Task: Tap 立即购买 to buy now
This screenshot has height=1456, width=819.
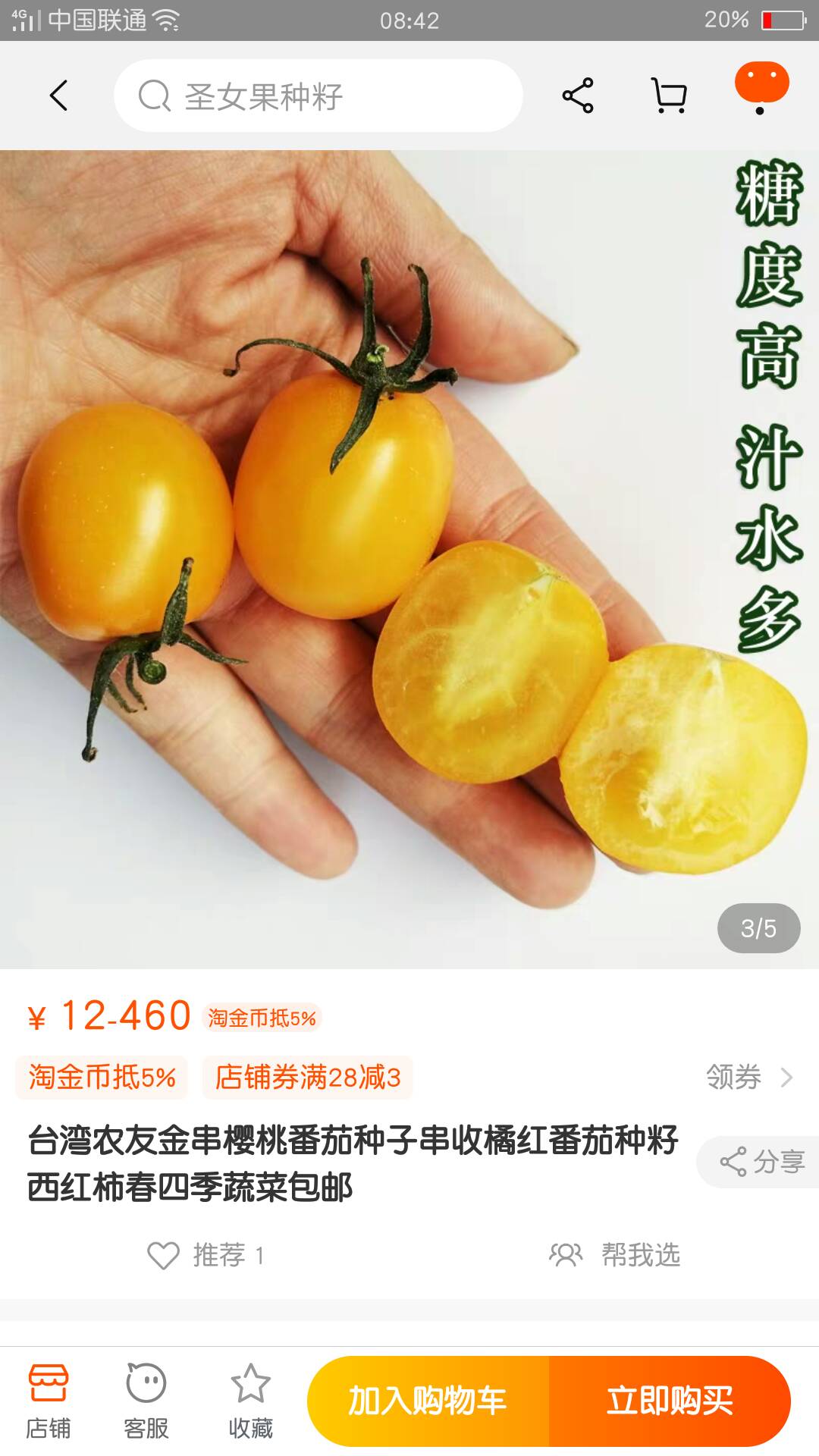Action: 670,1401
